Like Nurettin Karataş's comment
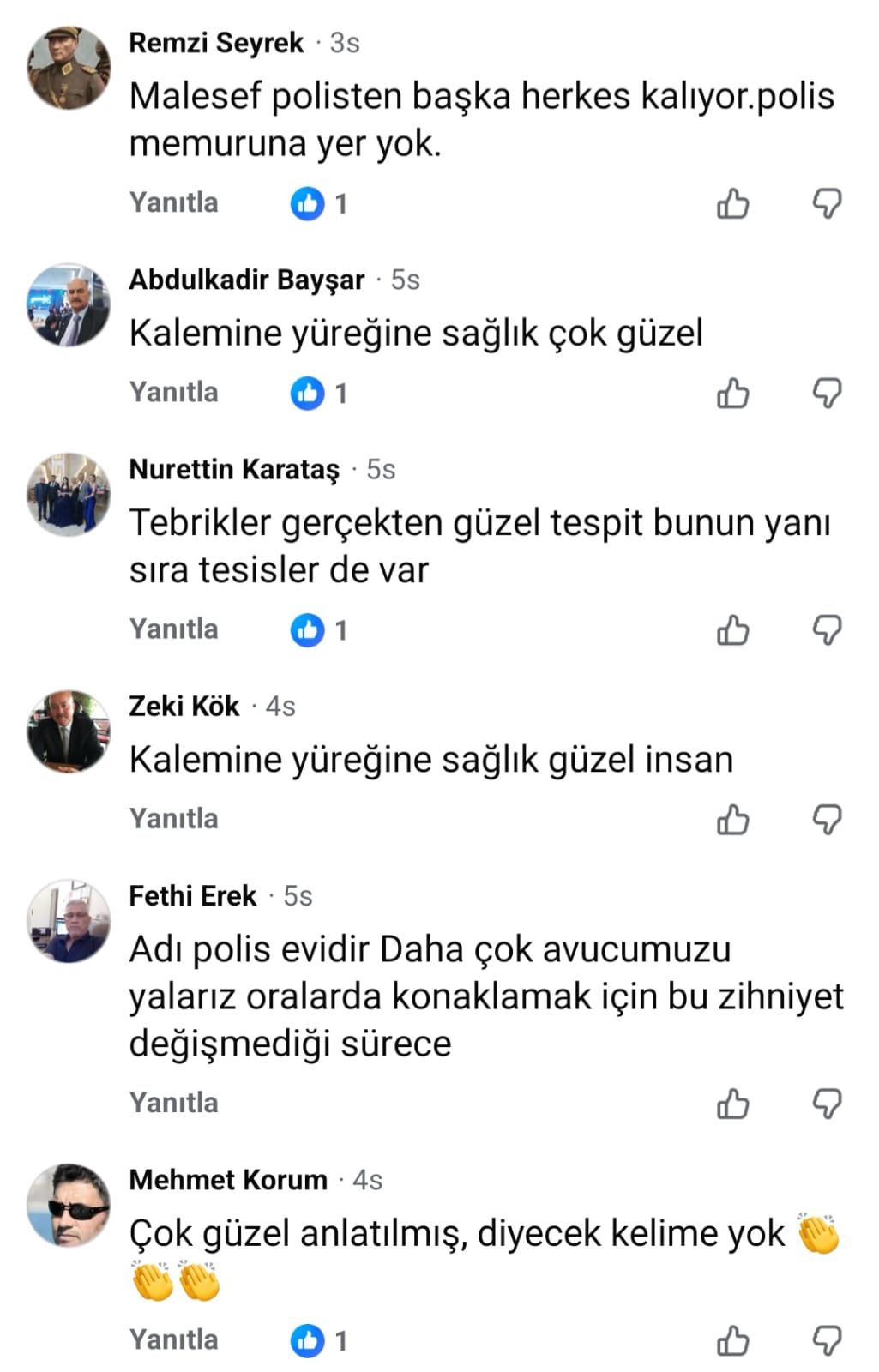The image size is (879, 1372). pyautogui.click(x=732, y=630)
